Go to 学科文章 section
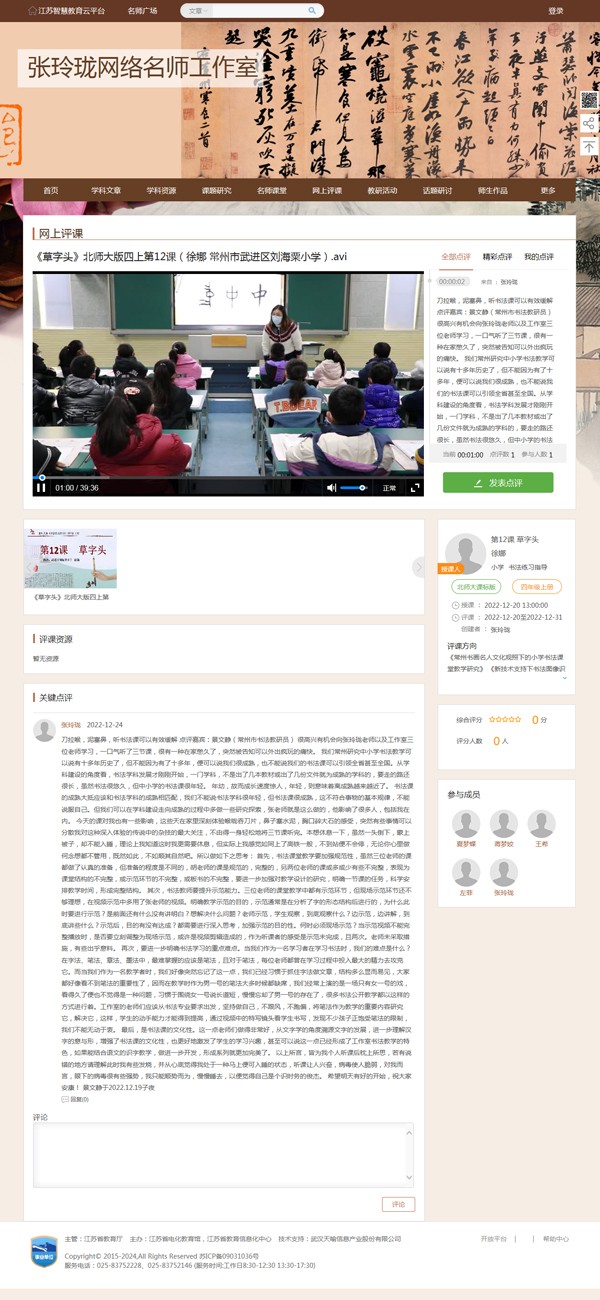The height and width of the screenshot is (1300, 600). click(x=106, y=190)
